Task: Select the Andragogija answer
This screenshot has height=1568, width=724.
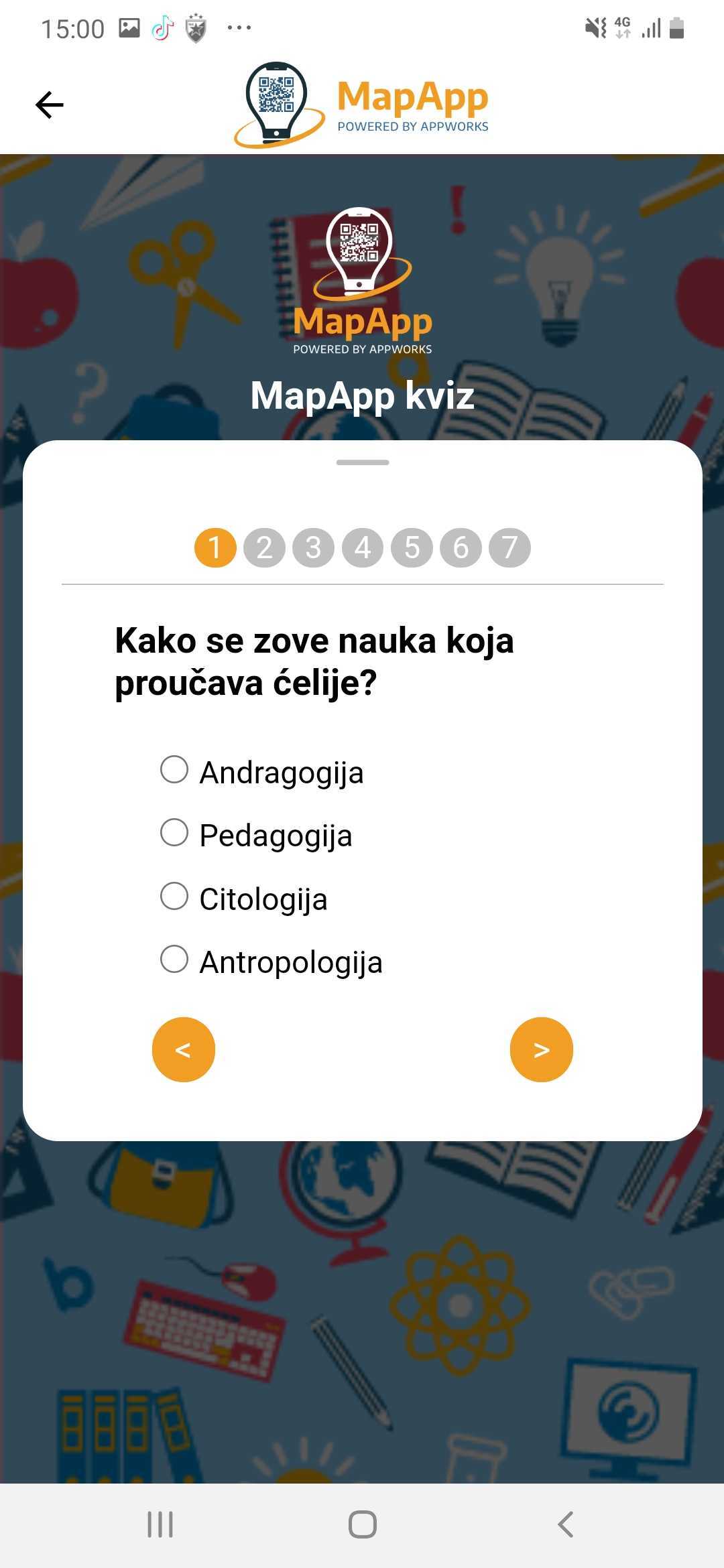Action: [174, 770]
